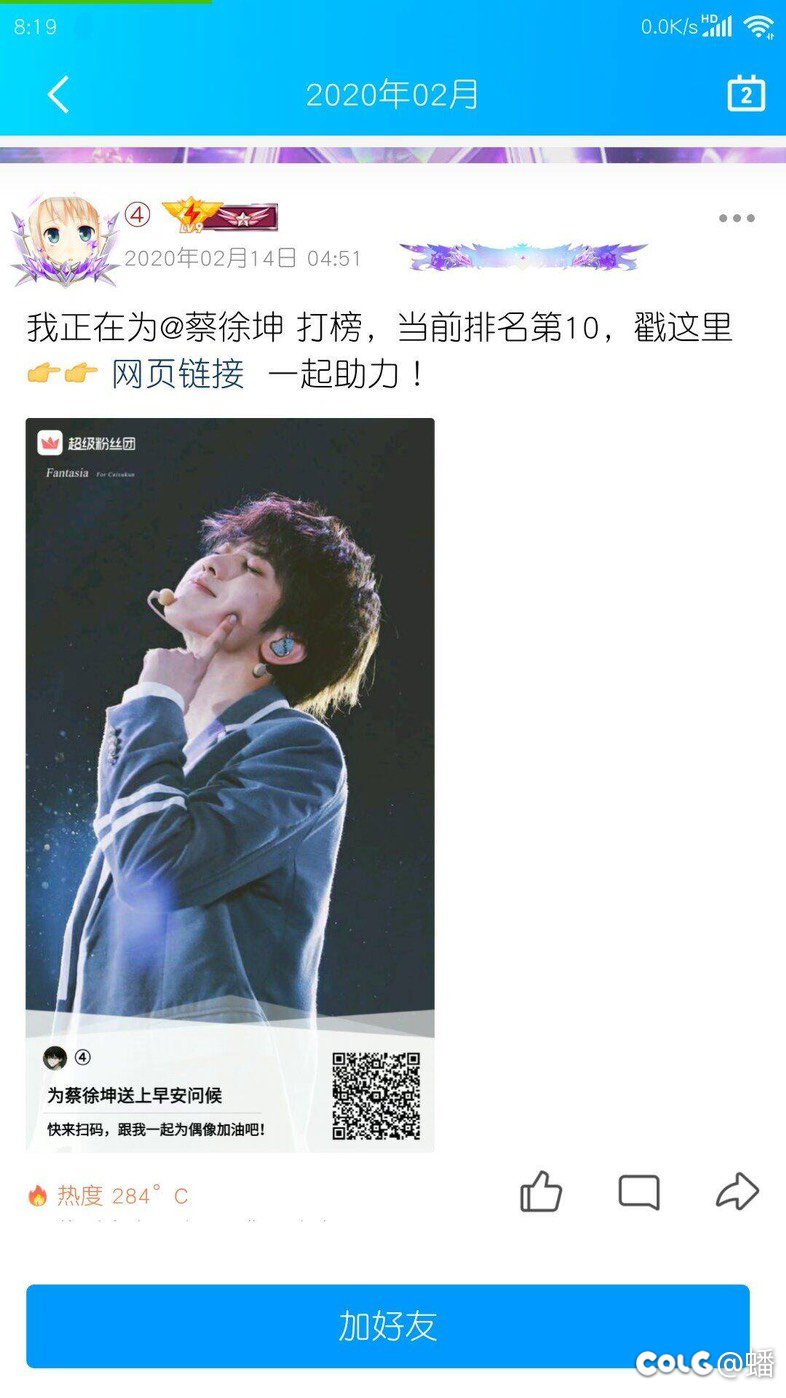Open the calendar date picker icon
This screenshot has width=786, height=1398.
click(x=746, y=94)
